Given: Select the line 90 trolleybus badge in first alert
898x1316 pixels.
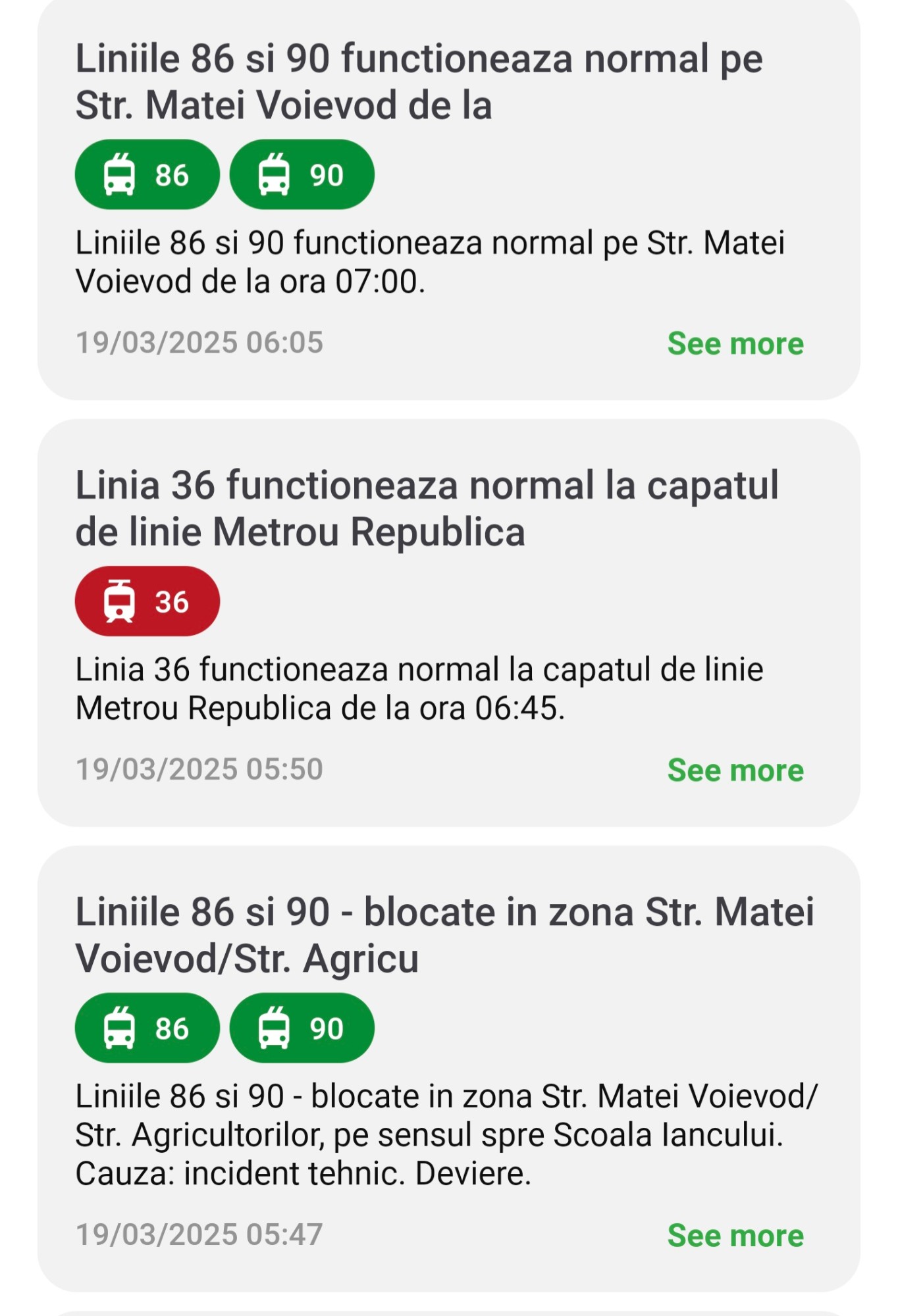Looking at the screenshot, I should point(301,174).
